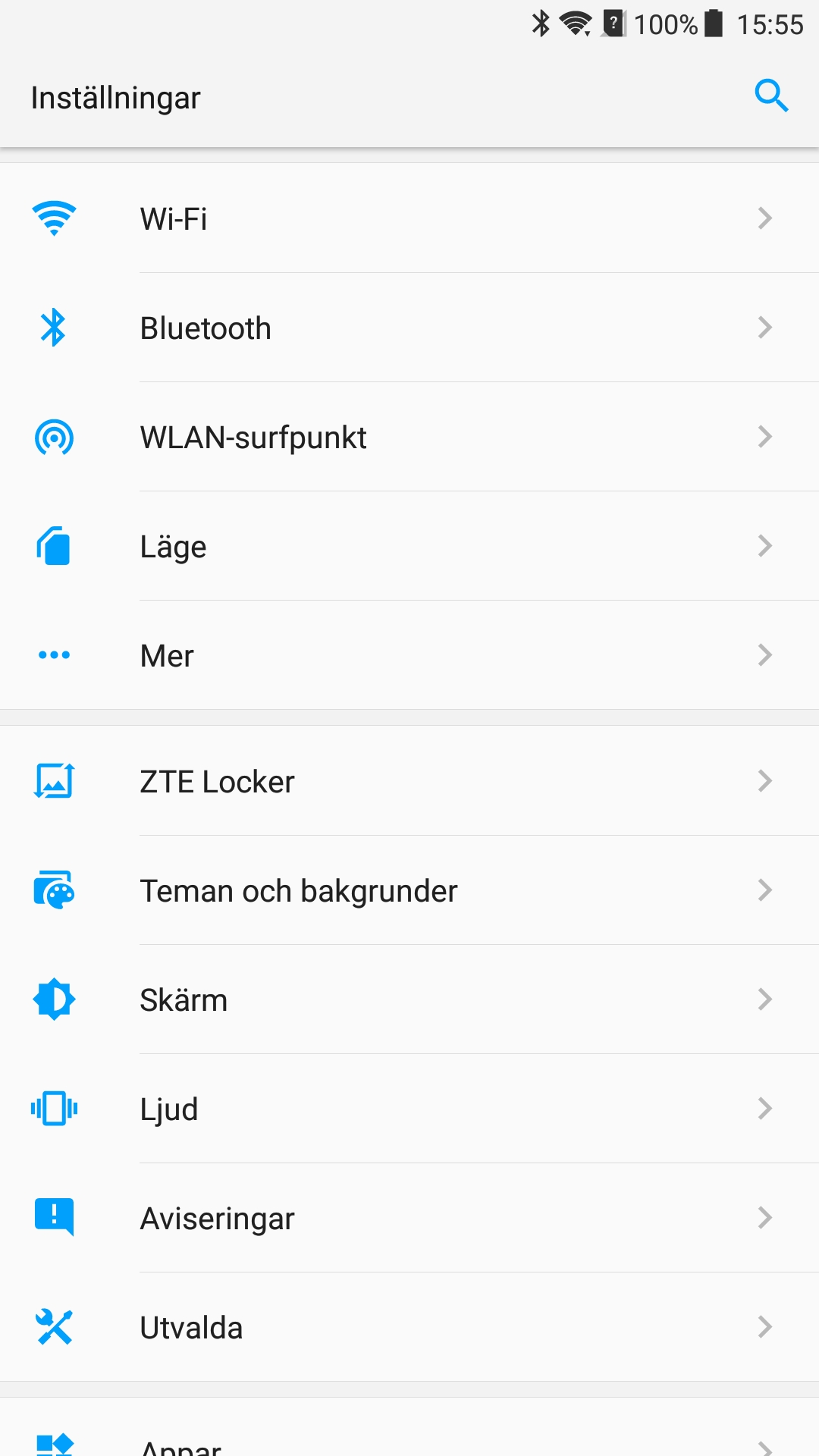Open Wi-Fi settings
Viewport: 819px width, 1456px height.
pos(409,218)
